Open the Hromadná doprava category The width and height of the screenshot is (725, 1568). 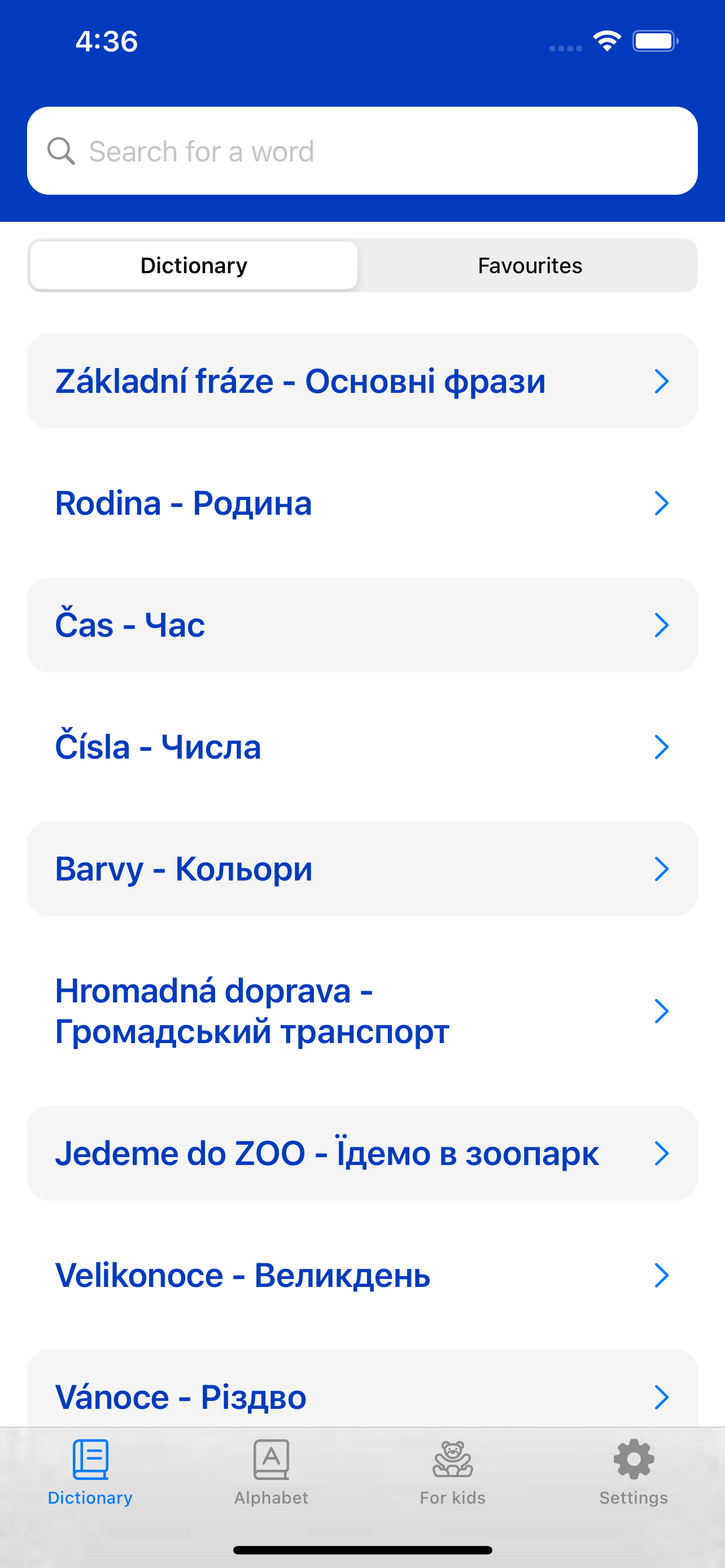(x=362, y=1011)
